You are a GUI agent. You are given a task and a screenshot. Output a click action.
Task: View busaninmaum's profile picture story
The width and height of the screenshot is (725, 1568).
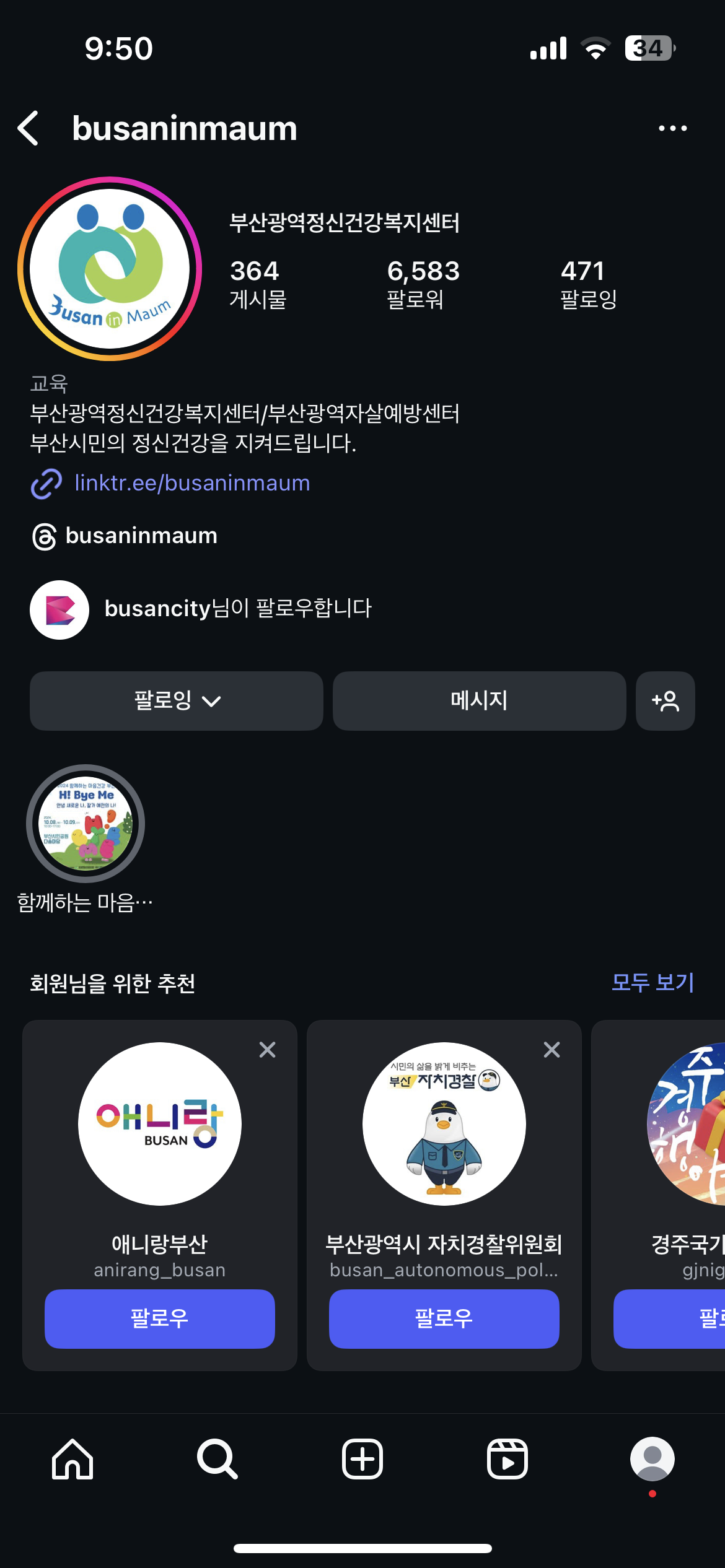[110, 269]
